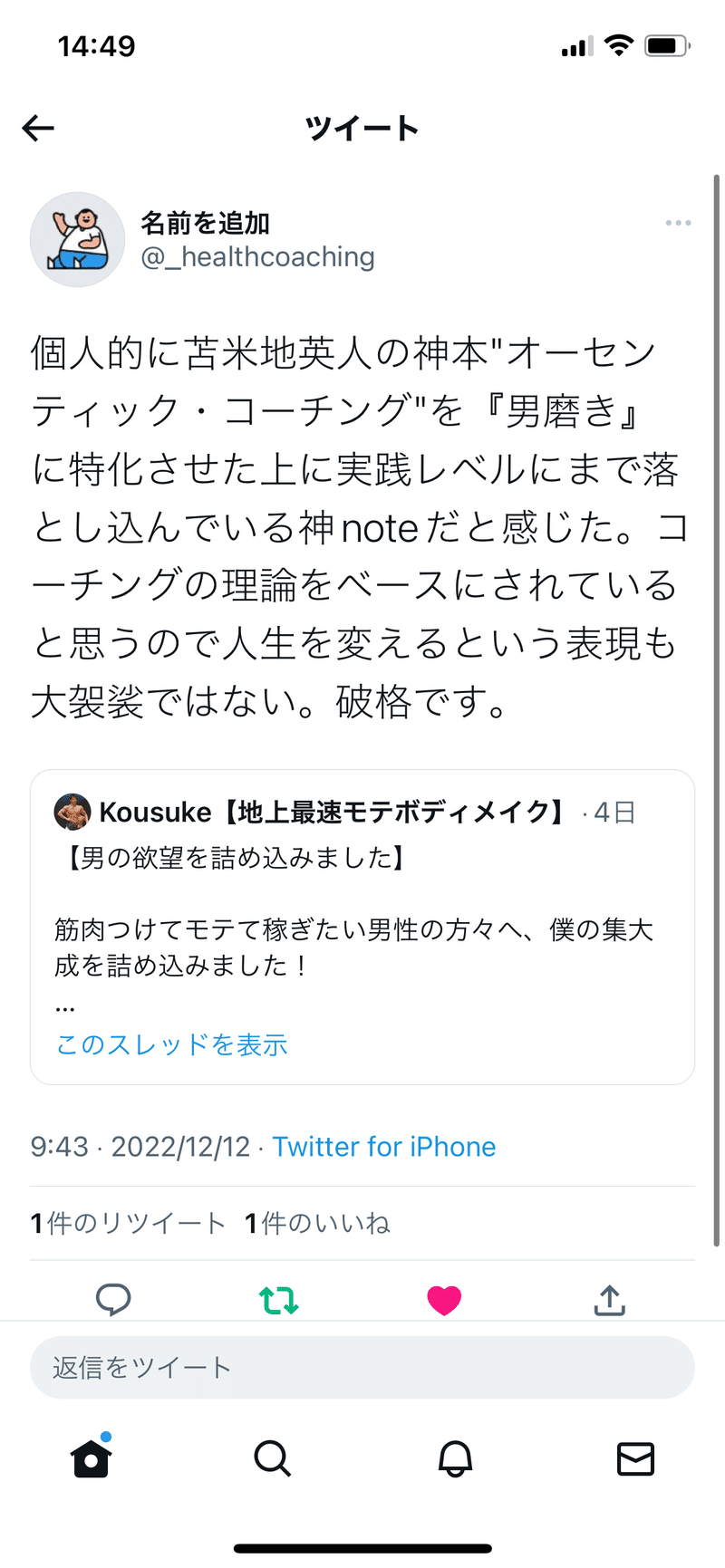The width and height of the screenshot is (725, 1568).
Task: Tap the retweet icon below the tweet
Action: point(278,1300)
